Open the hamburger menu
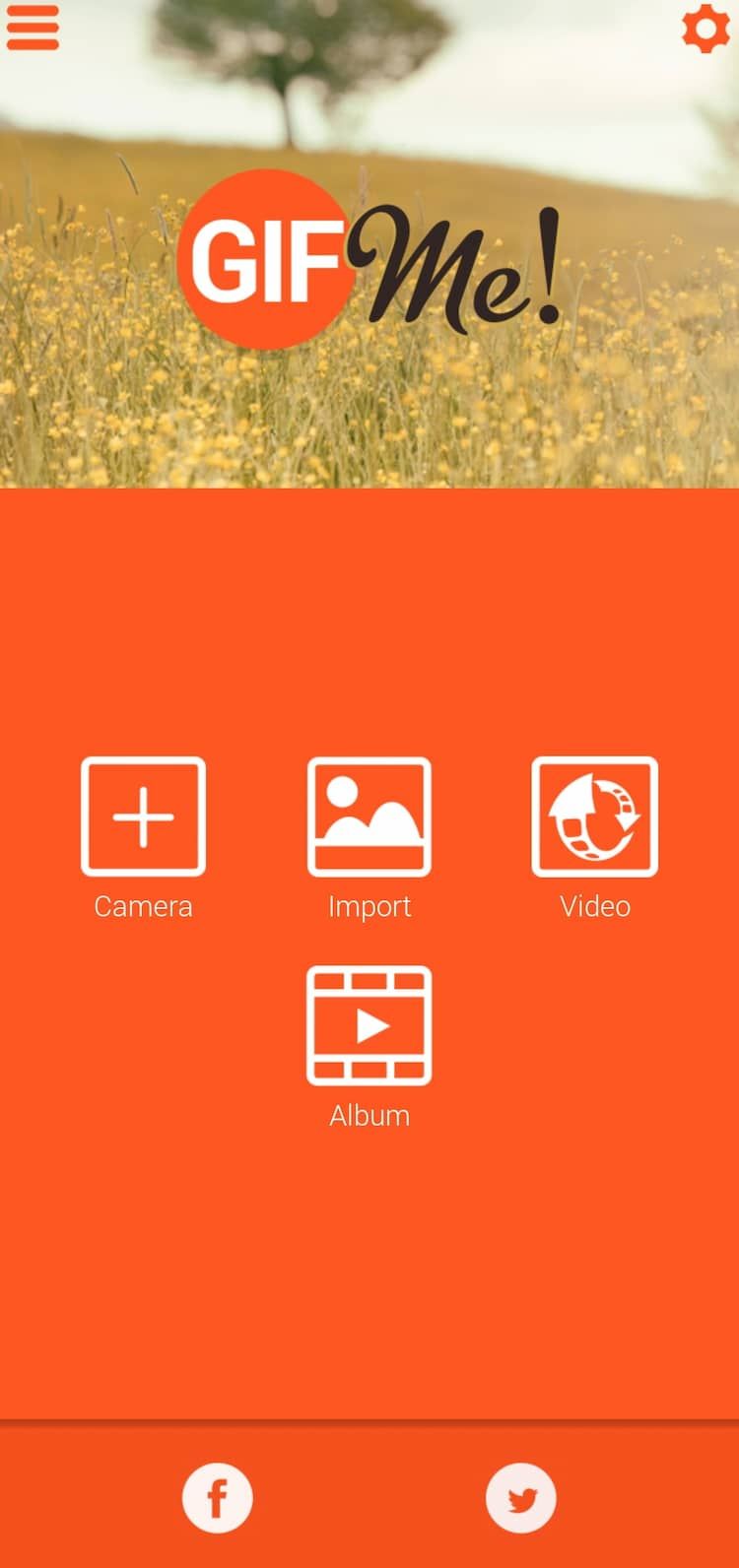This screenshot has height=1568, width=739. [x=33, y=28]
